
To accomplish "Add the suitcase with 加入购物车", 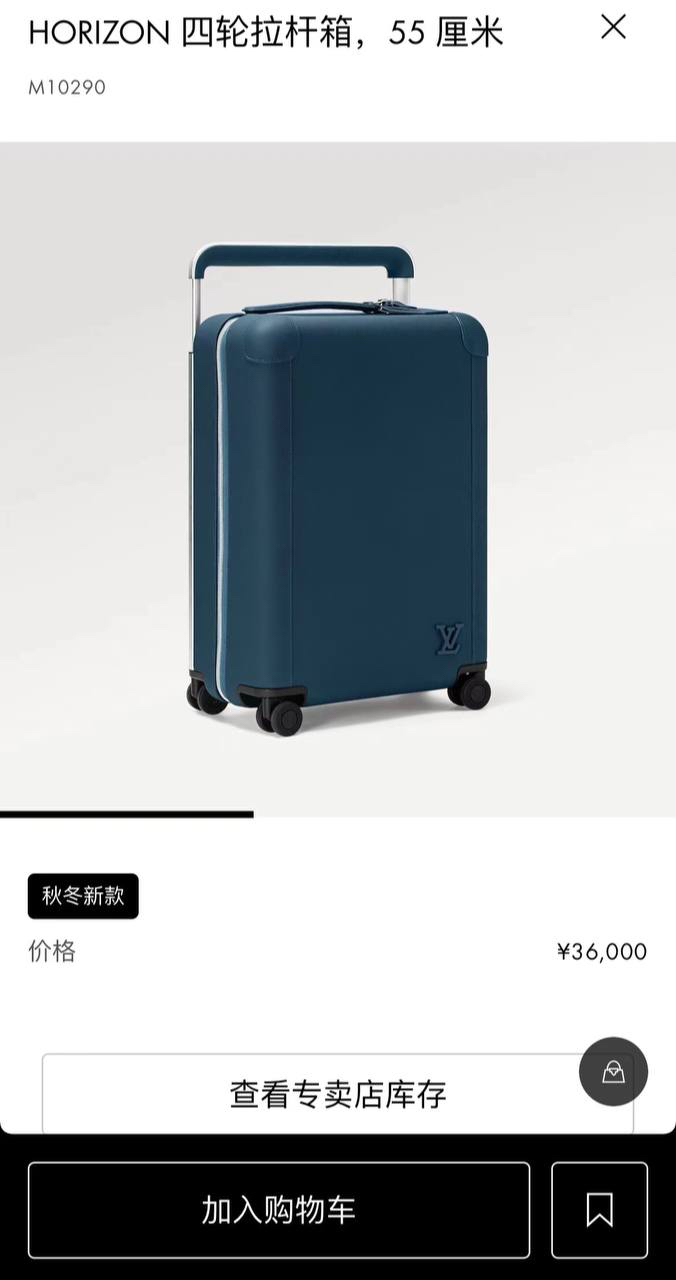I will [279, 1210].
